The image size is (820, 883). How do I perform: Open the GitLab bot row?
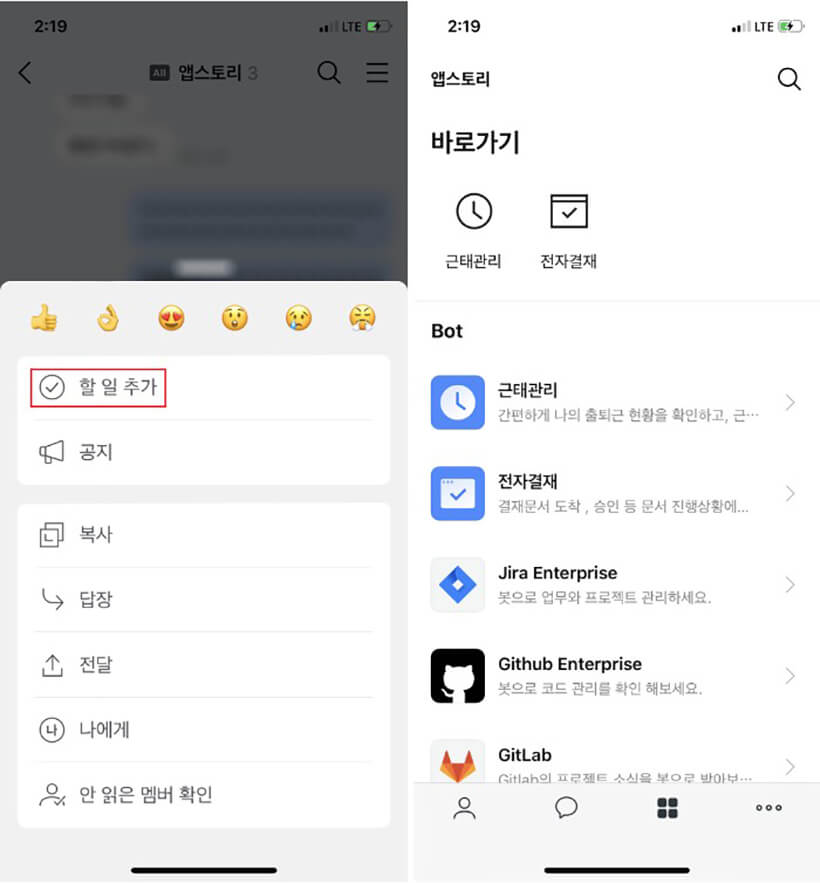coord(612,762)
